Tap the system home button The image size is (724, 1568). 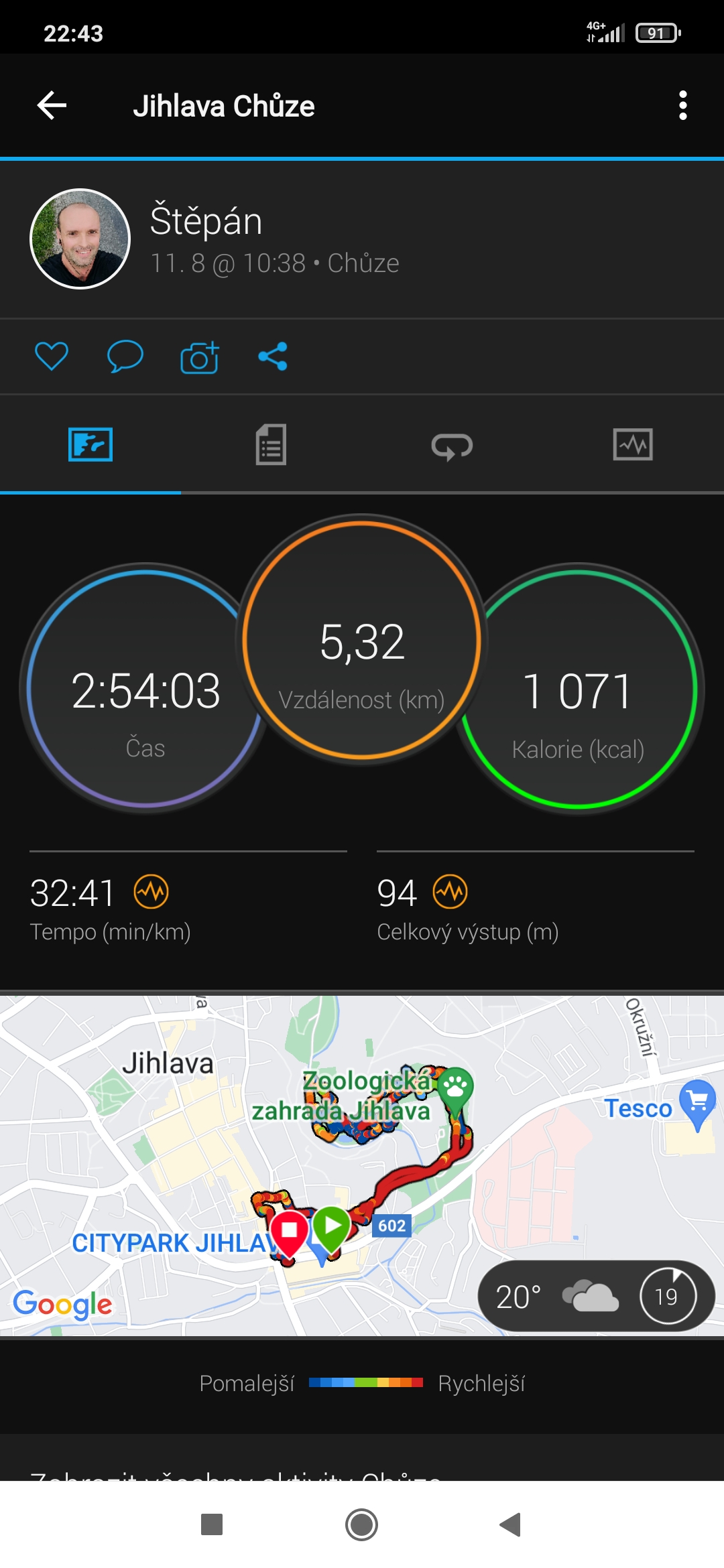[x=362, y=1525]
